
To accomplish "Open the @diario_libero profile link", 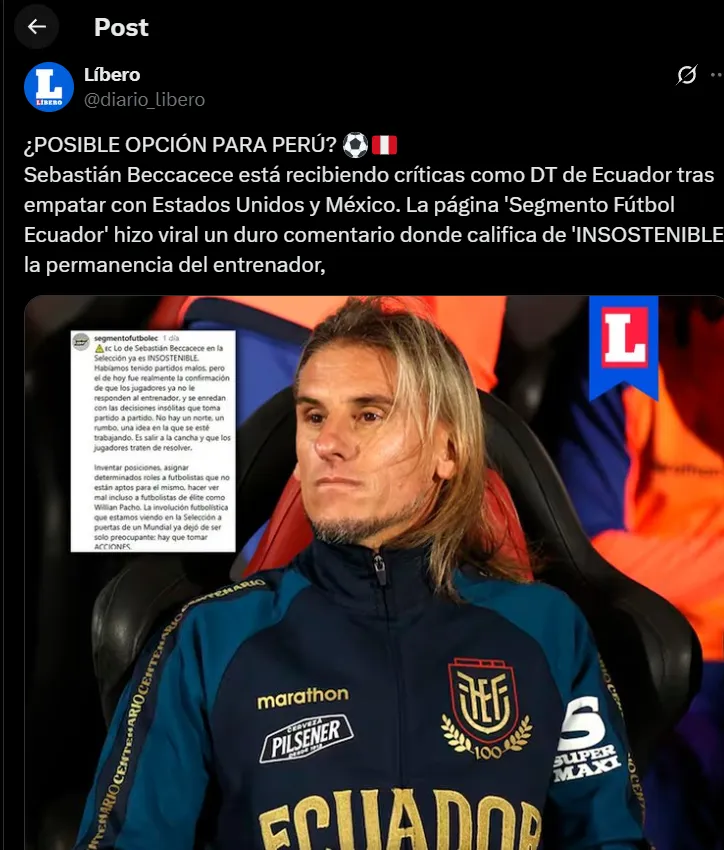I will coord(144,99).
